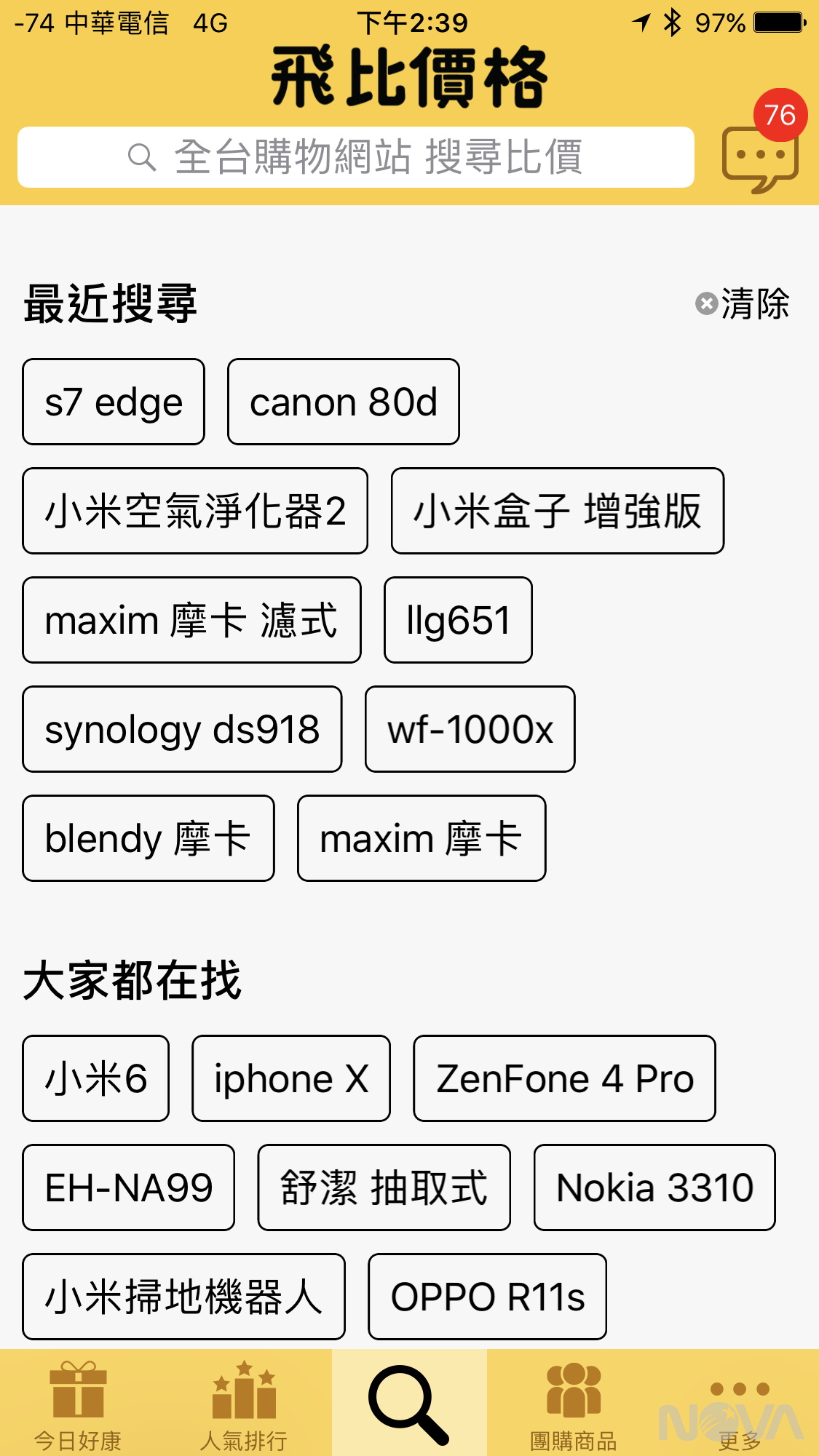The height and width of the screenshot is (1456, 819).
Task: Search again for wf-1000x
Action: click(470, 729)
